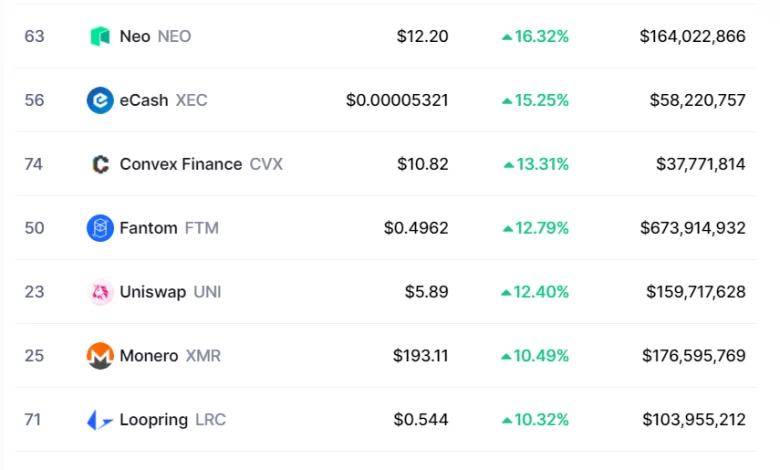The image size is (780, 470).
Task: View Monero XMR details
Action: (x=170, y=356)
